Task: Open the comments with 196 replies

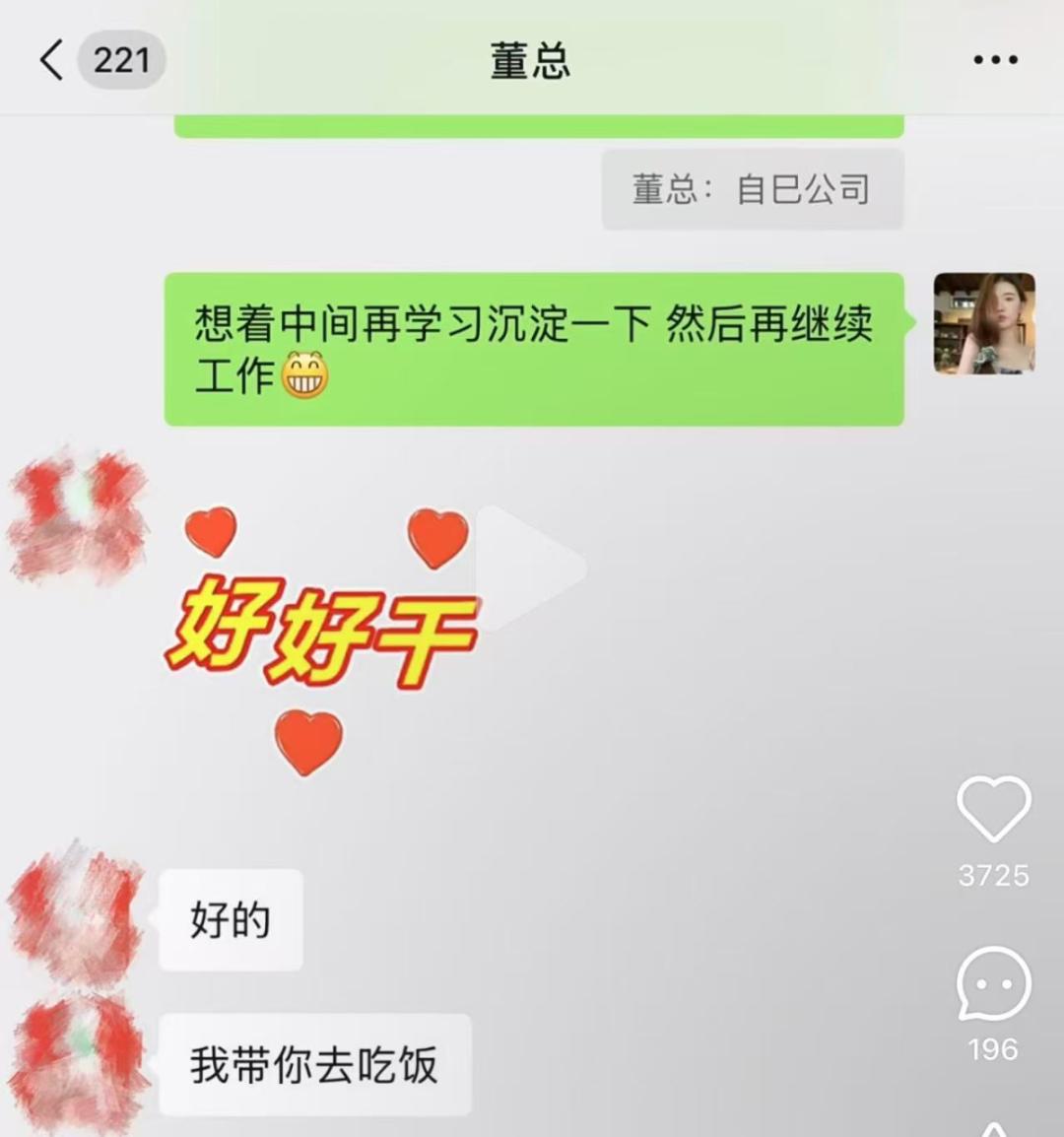Action: 993,985
